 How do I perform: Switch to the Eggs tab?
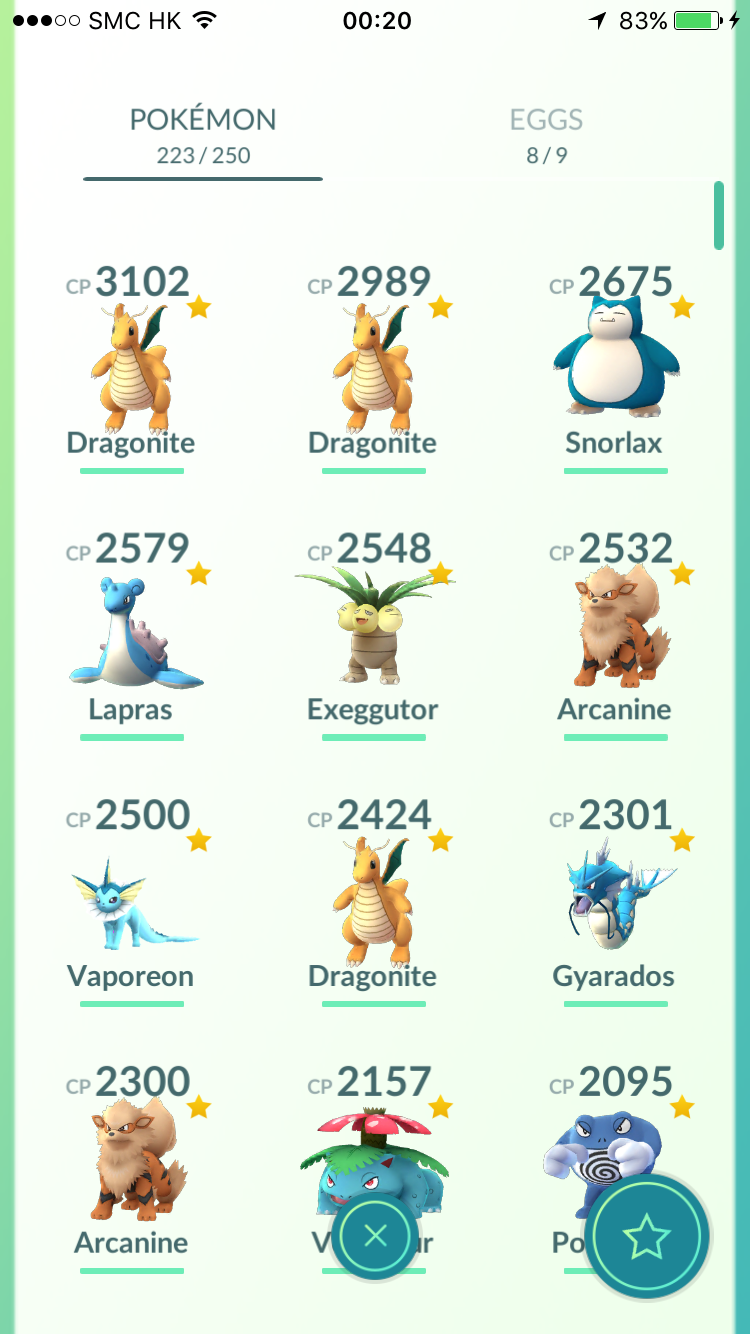[x=546, y=136]
